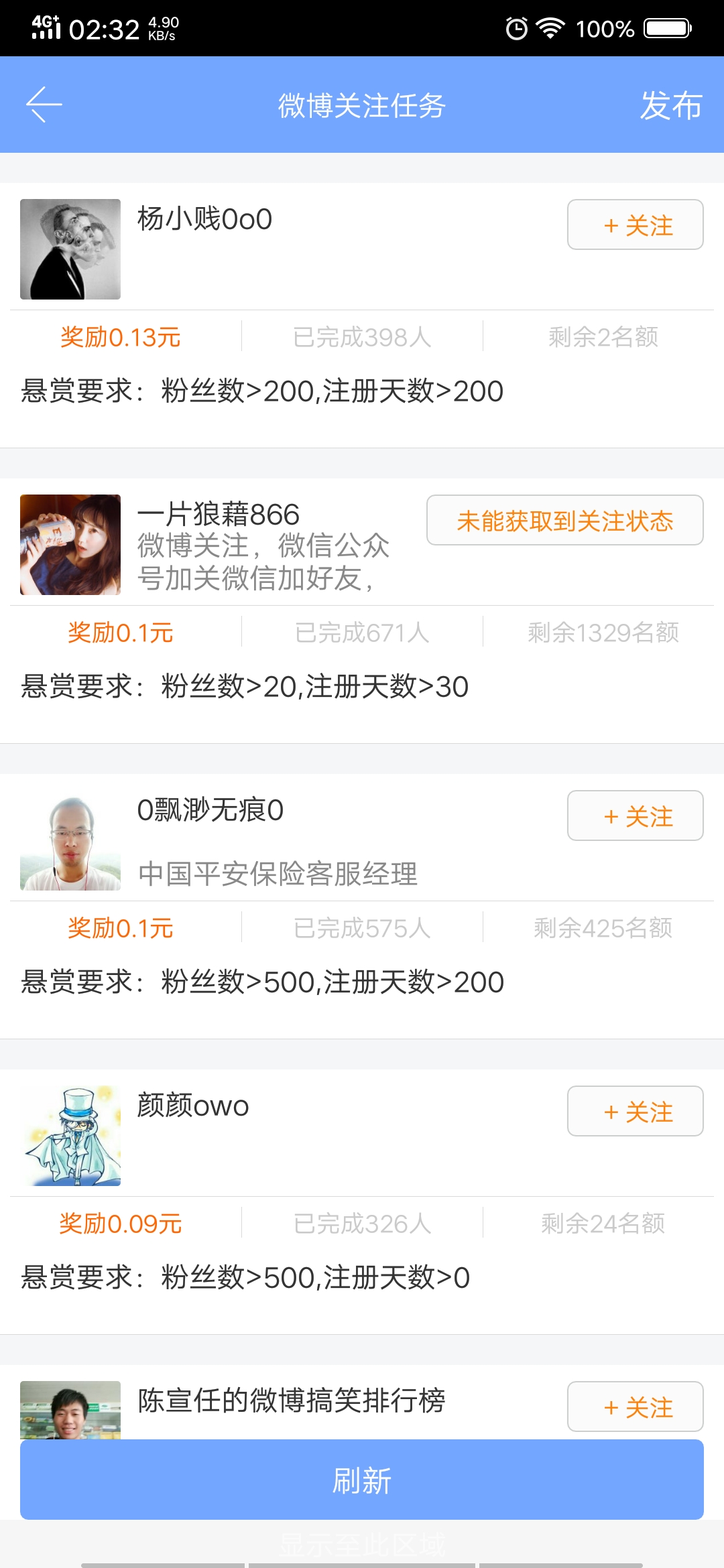This screenshot has height=1568, width=724.
Task: Tap the blue 刷新 refresh button
Action: (x=362, y=1481)
